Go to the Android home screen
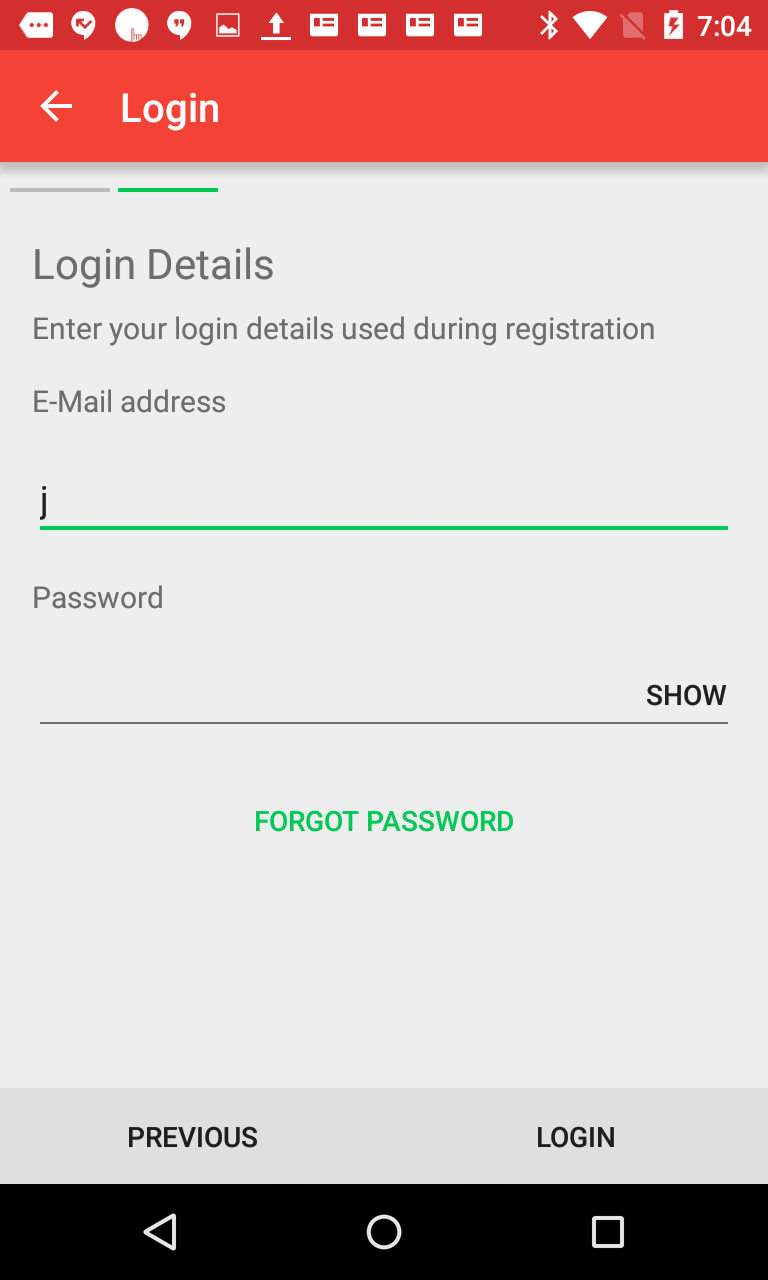This screenshot has width=768, height=1280. tap(384, 1232)
